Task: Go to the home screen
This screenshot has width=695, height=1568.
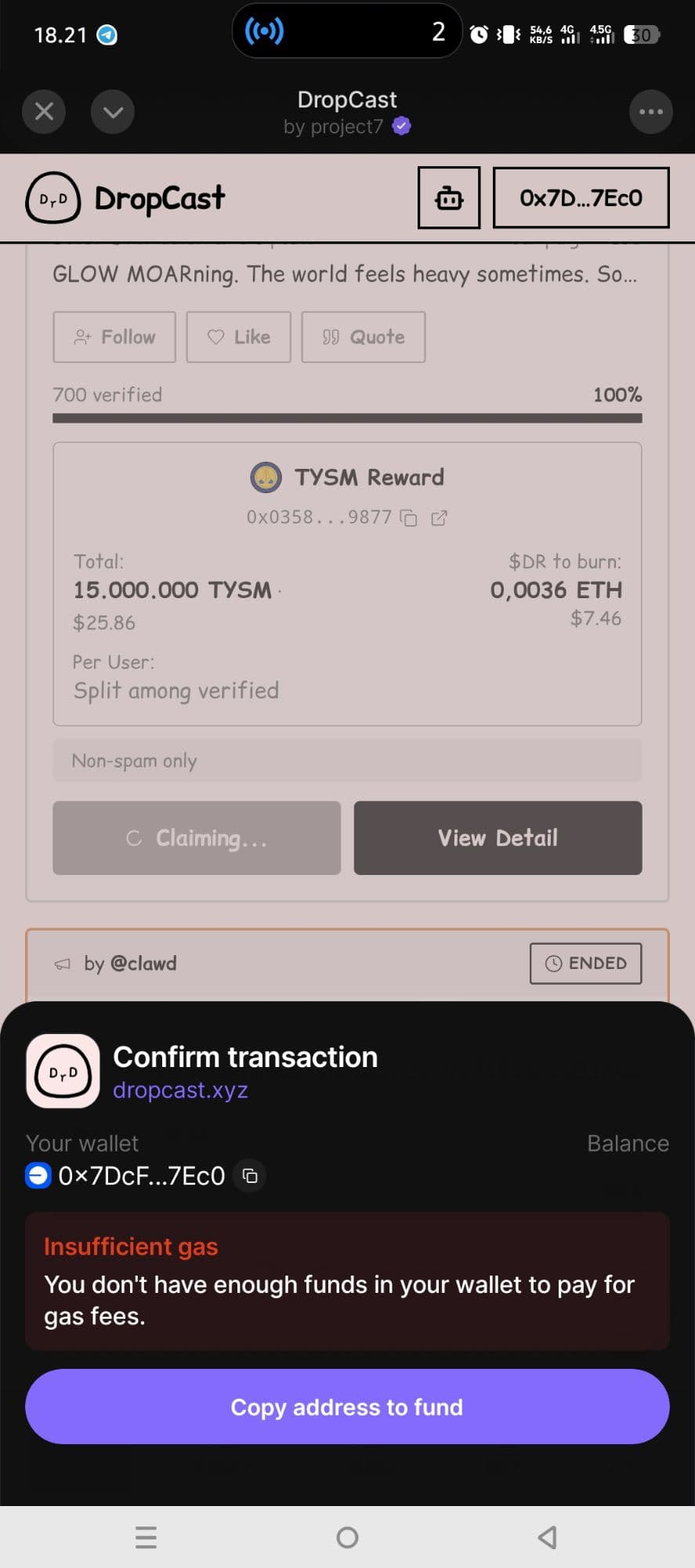Action: coord(347,1537)
